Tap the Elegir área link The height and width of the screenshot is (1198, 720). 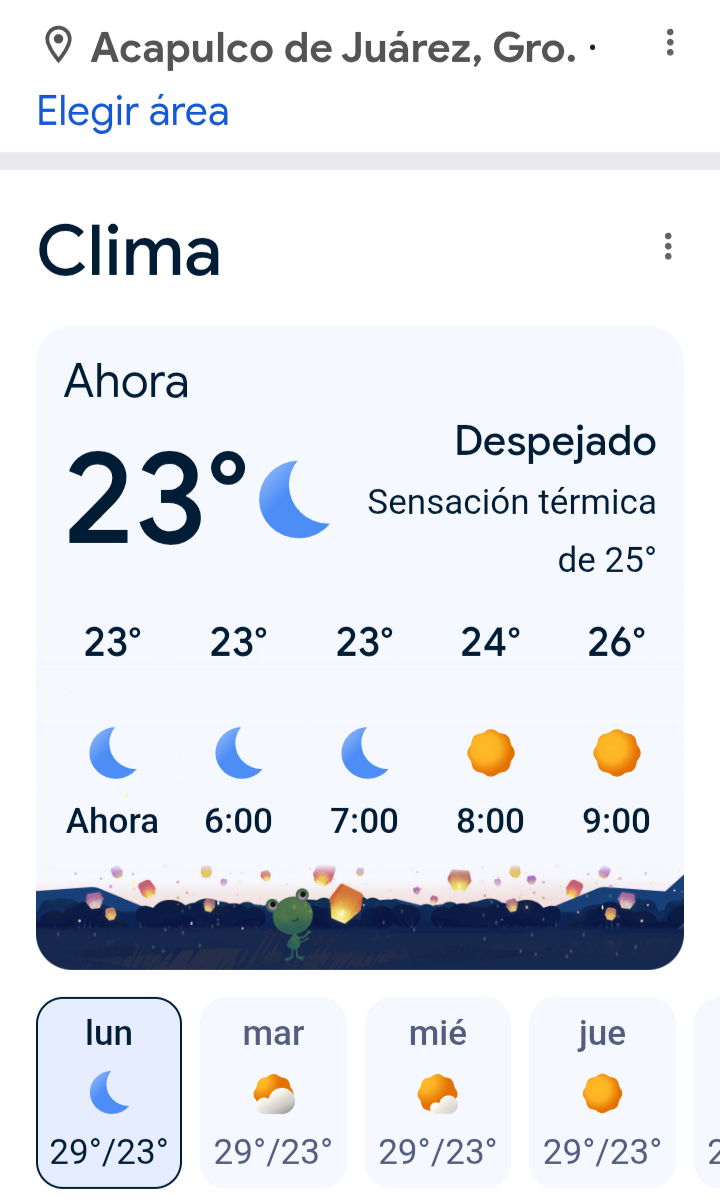point(133,111)
